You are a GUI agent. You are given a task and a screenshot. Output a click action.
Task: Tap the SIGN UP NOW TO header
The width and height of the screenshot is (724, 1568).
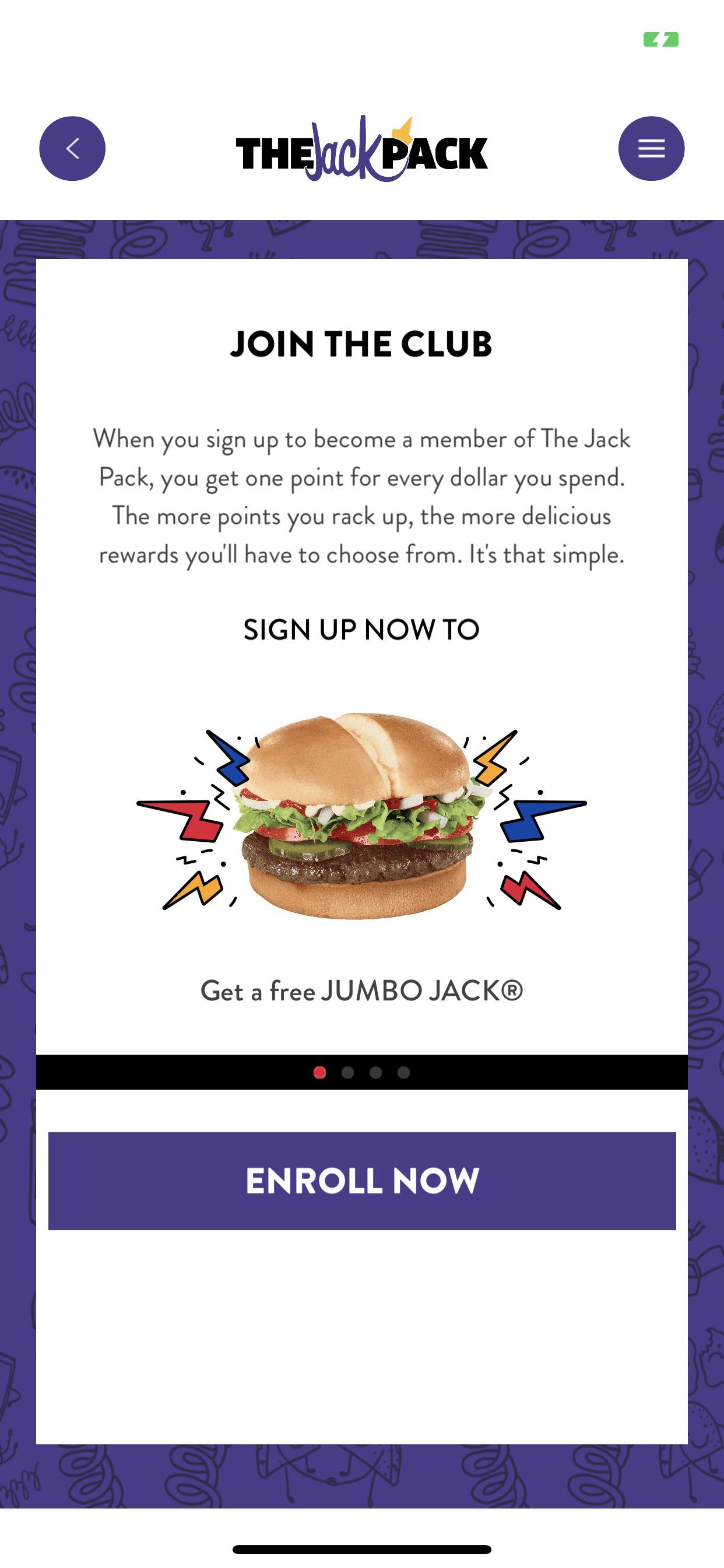[361, 631]
